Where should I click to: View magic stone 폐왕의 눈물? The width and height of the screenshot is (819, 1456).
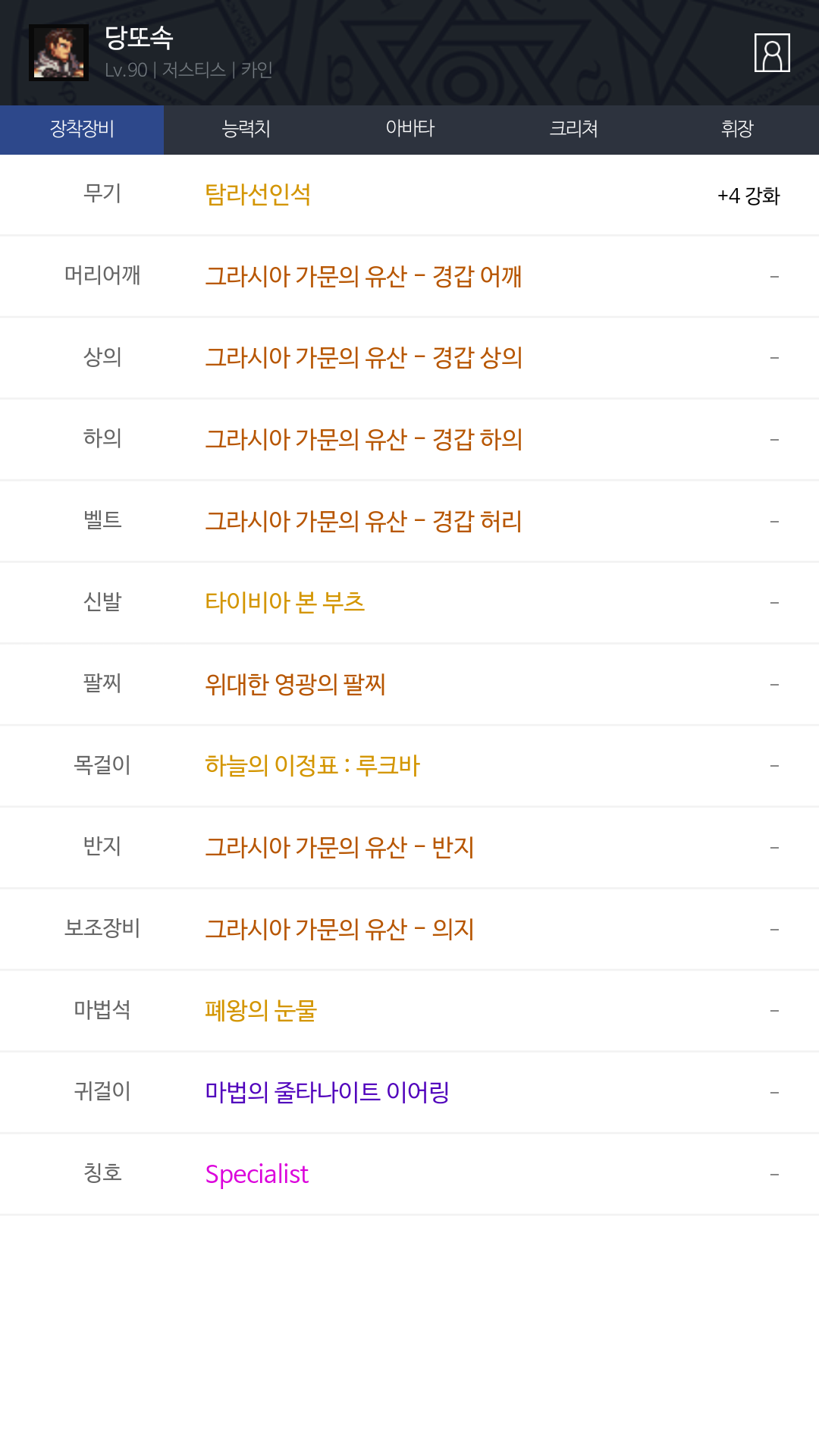click(260, 1011)
